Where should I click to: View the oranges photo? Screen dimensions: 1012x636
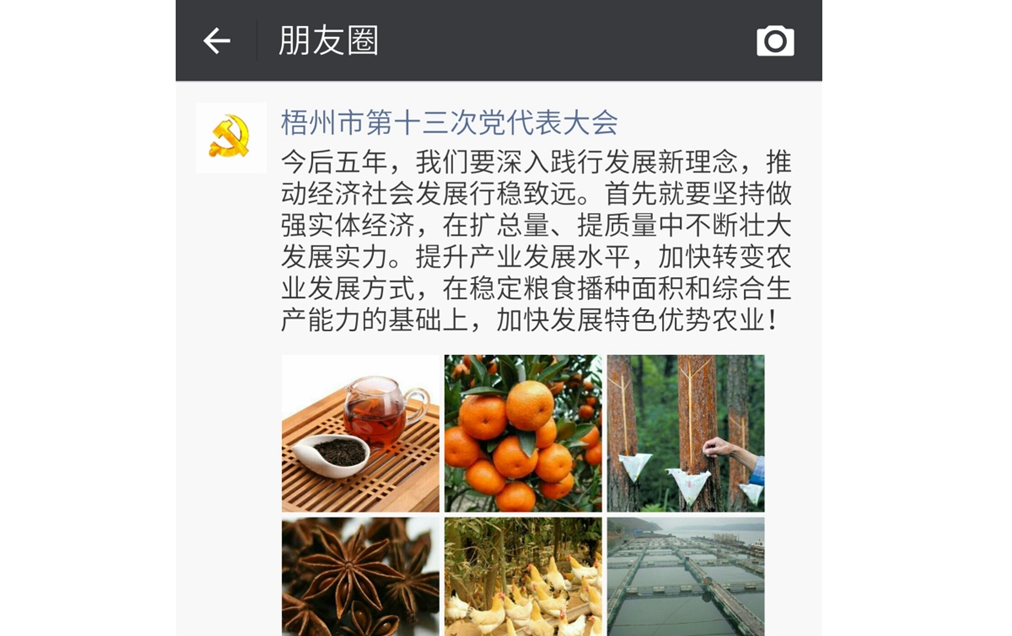point(523,433)
